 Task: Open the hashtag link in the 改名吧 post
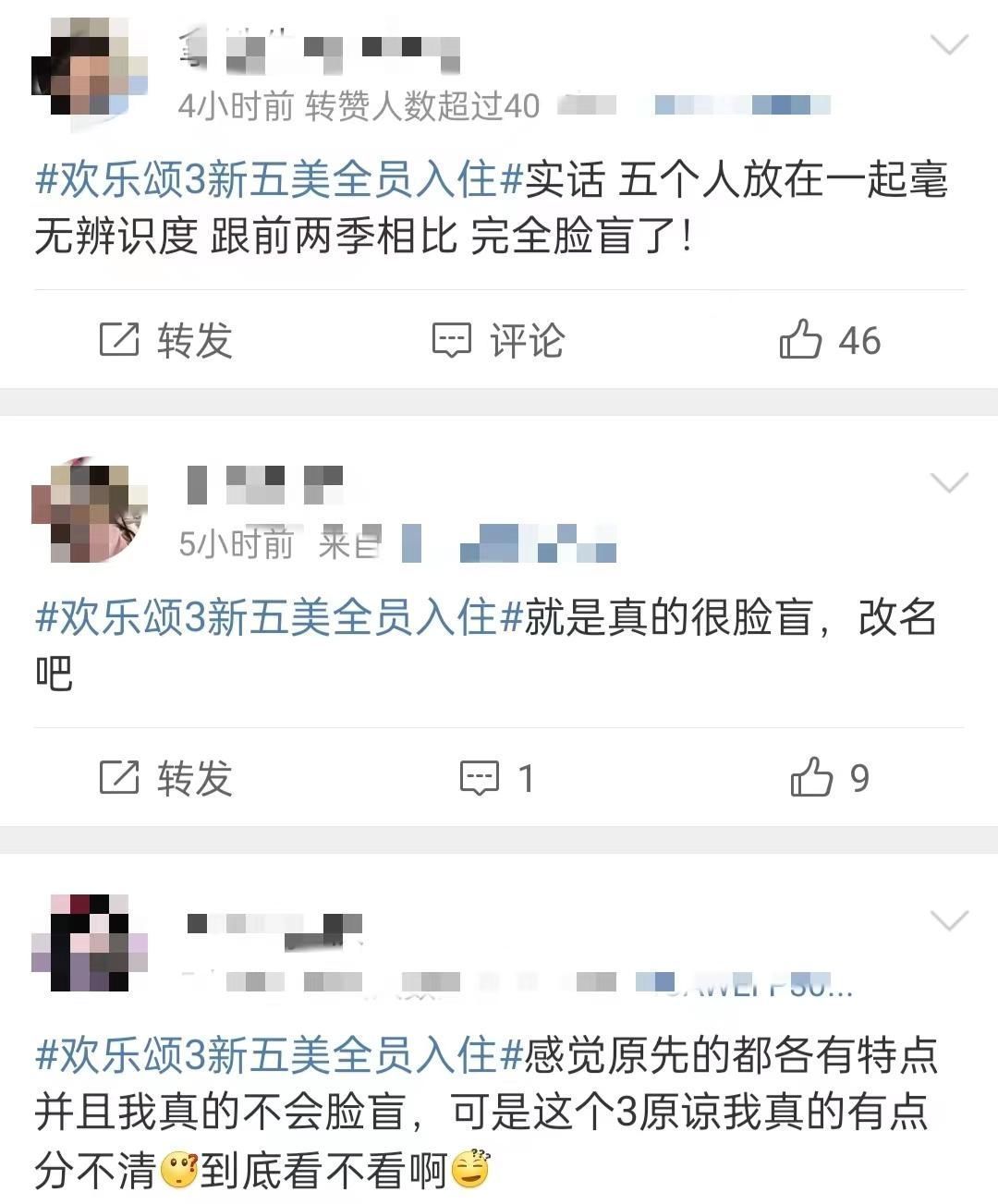[280, 617]
